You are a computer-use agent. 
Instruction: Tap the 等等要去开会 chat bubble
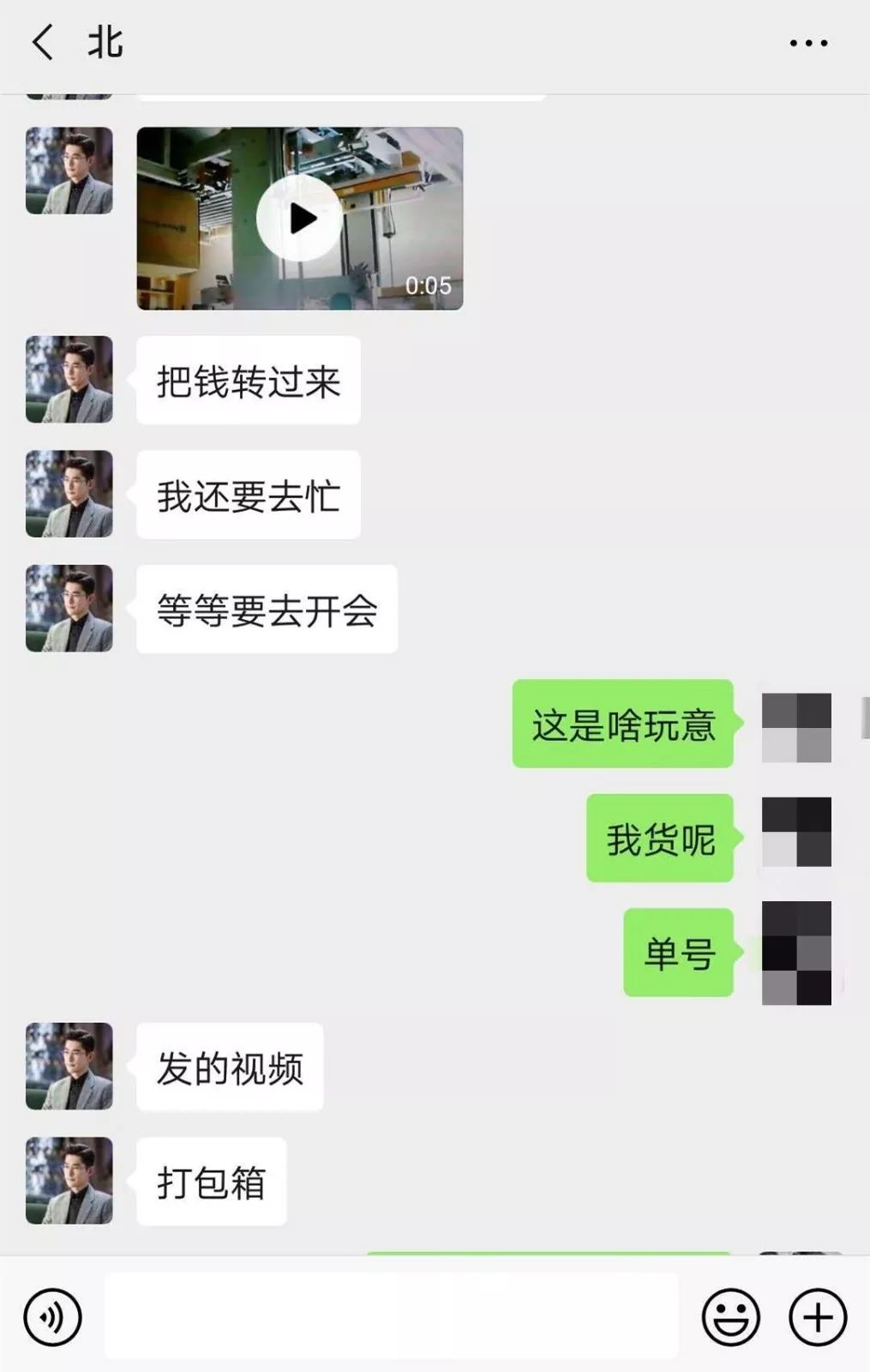(x=266, y=610)
